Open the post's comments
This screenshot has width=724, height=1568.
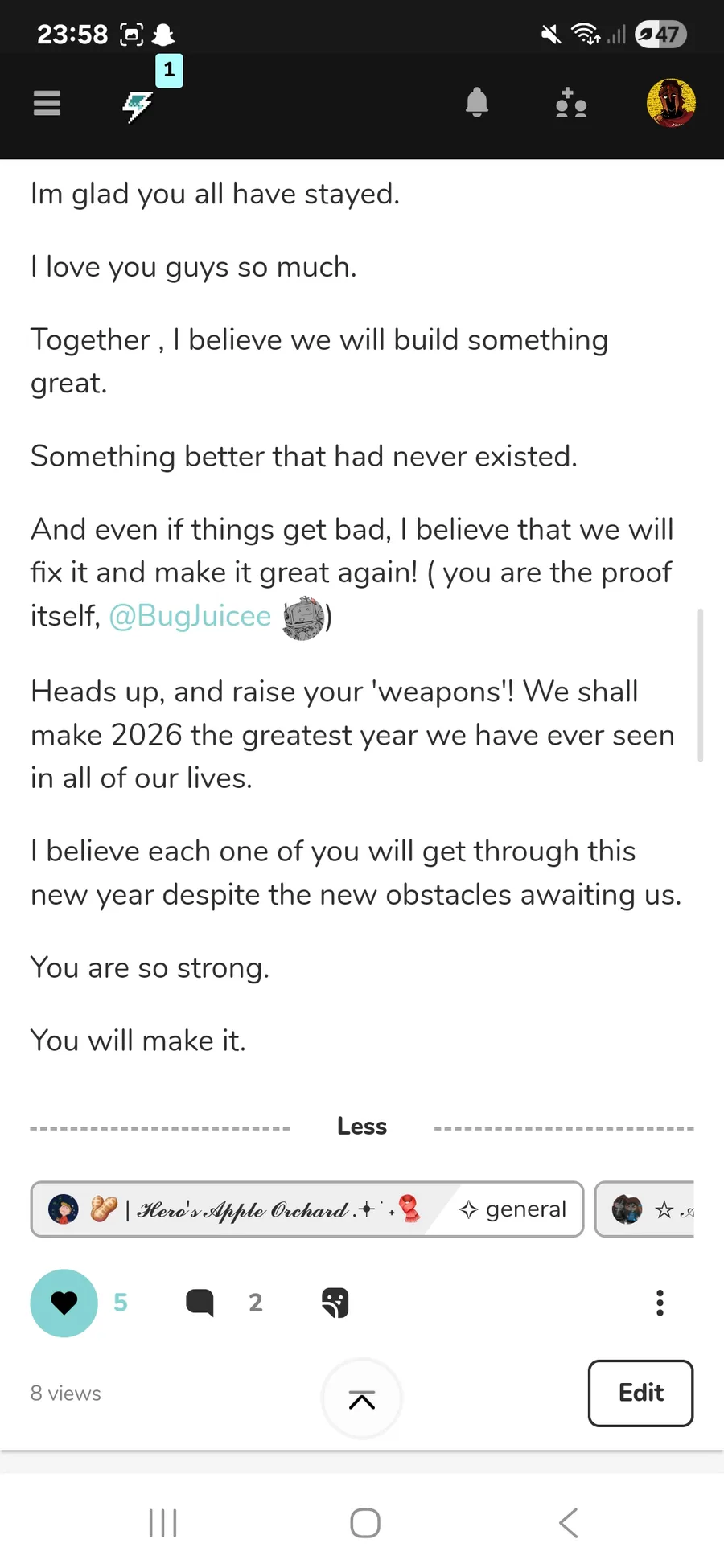pyautogui.click(x=200, y=1303)
